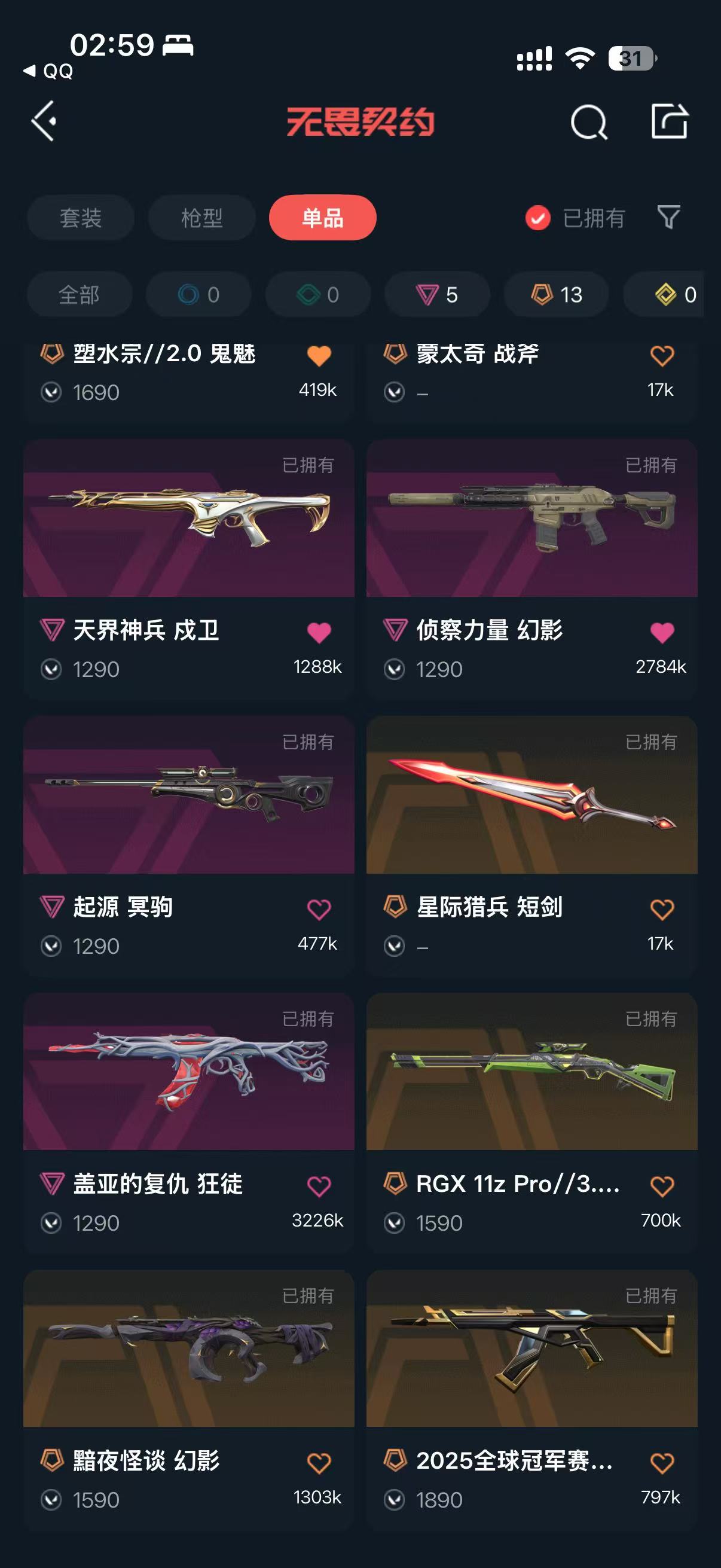Like the 星际猎兵 短剑 skin
This screenshot has width=721, height=1568.
[662, 910]
